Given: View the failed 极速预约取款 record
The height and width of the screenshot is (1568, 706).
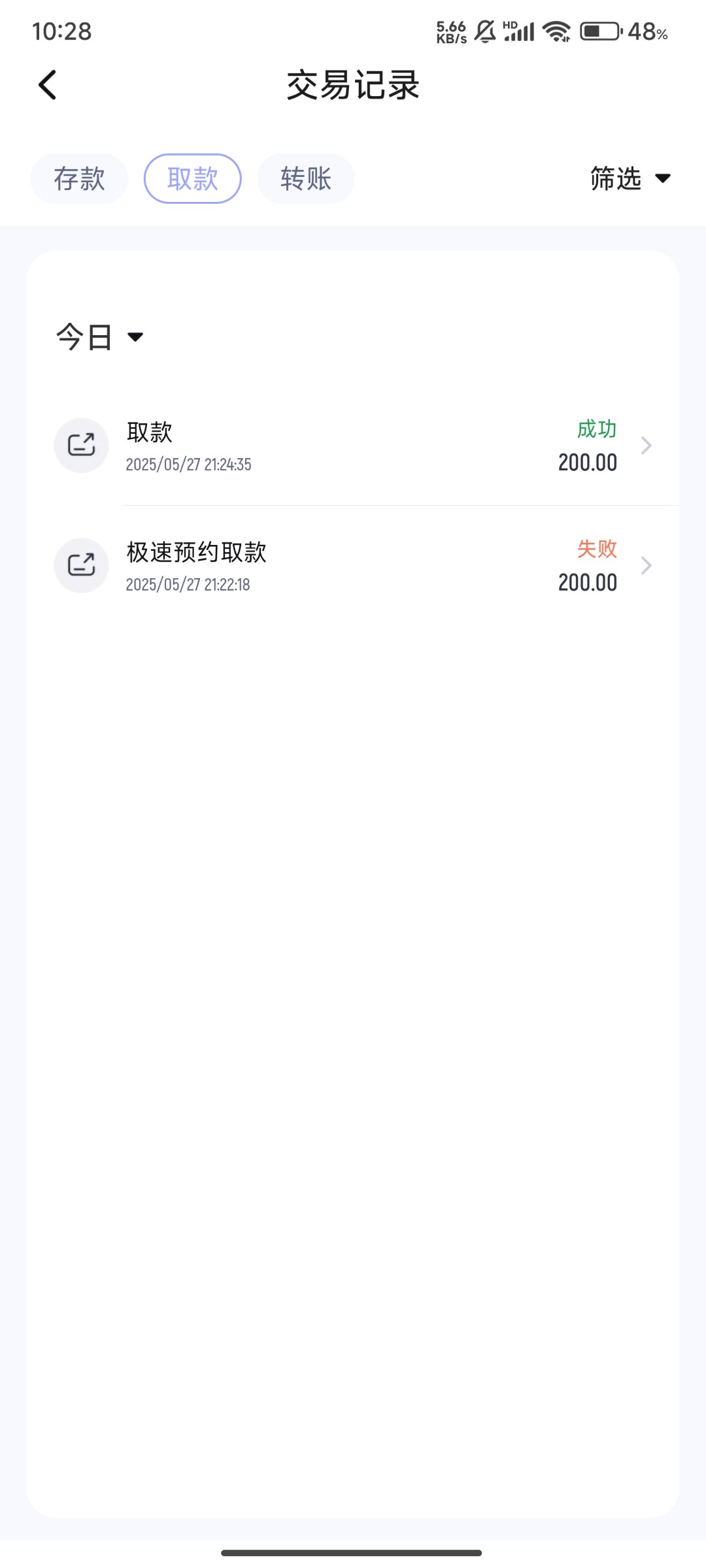Looking at the screenshot, I should 353,566.
